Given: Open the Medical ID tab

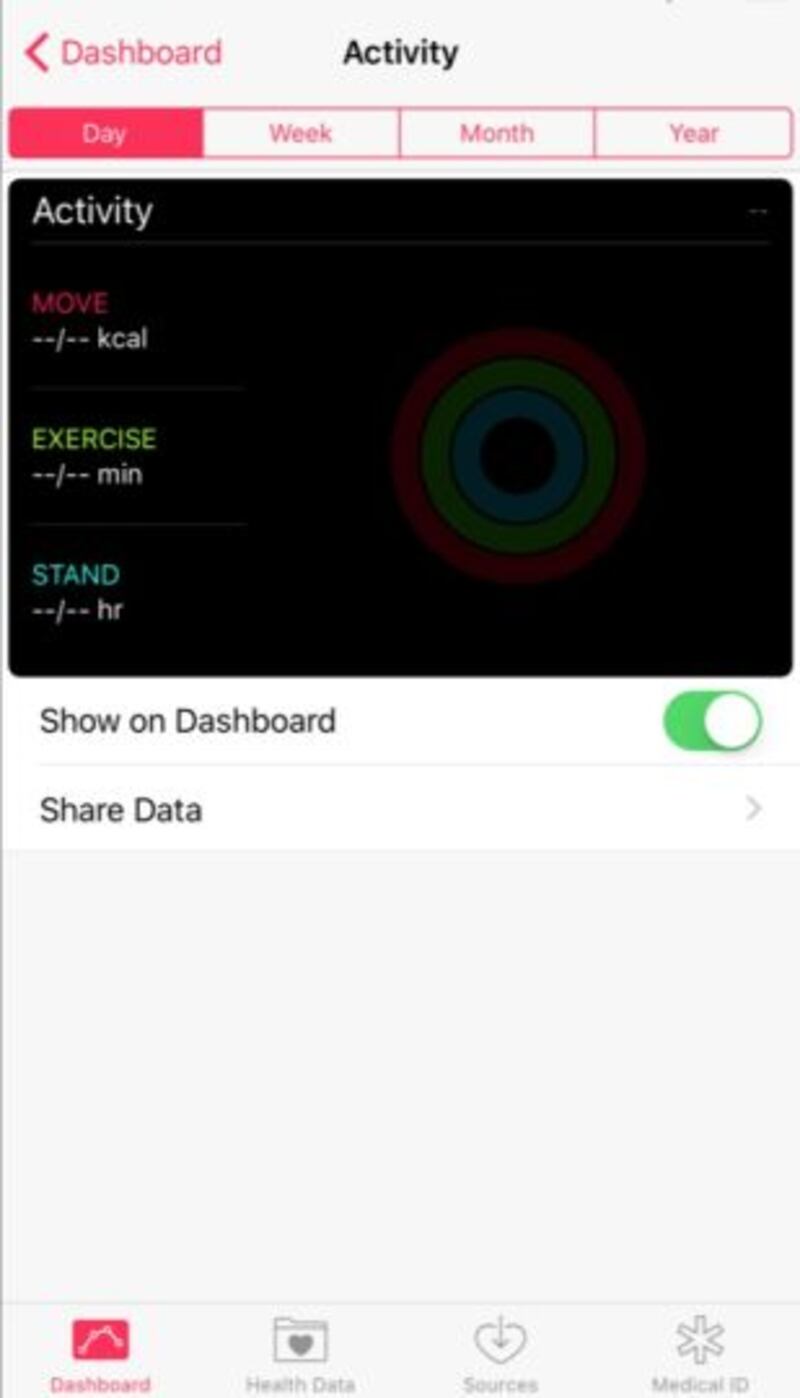Looking at the screenshot, I should pyautogui.click(x=700, y=1355).
